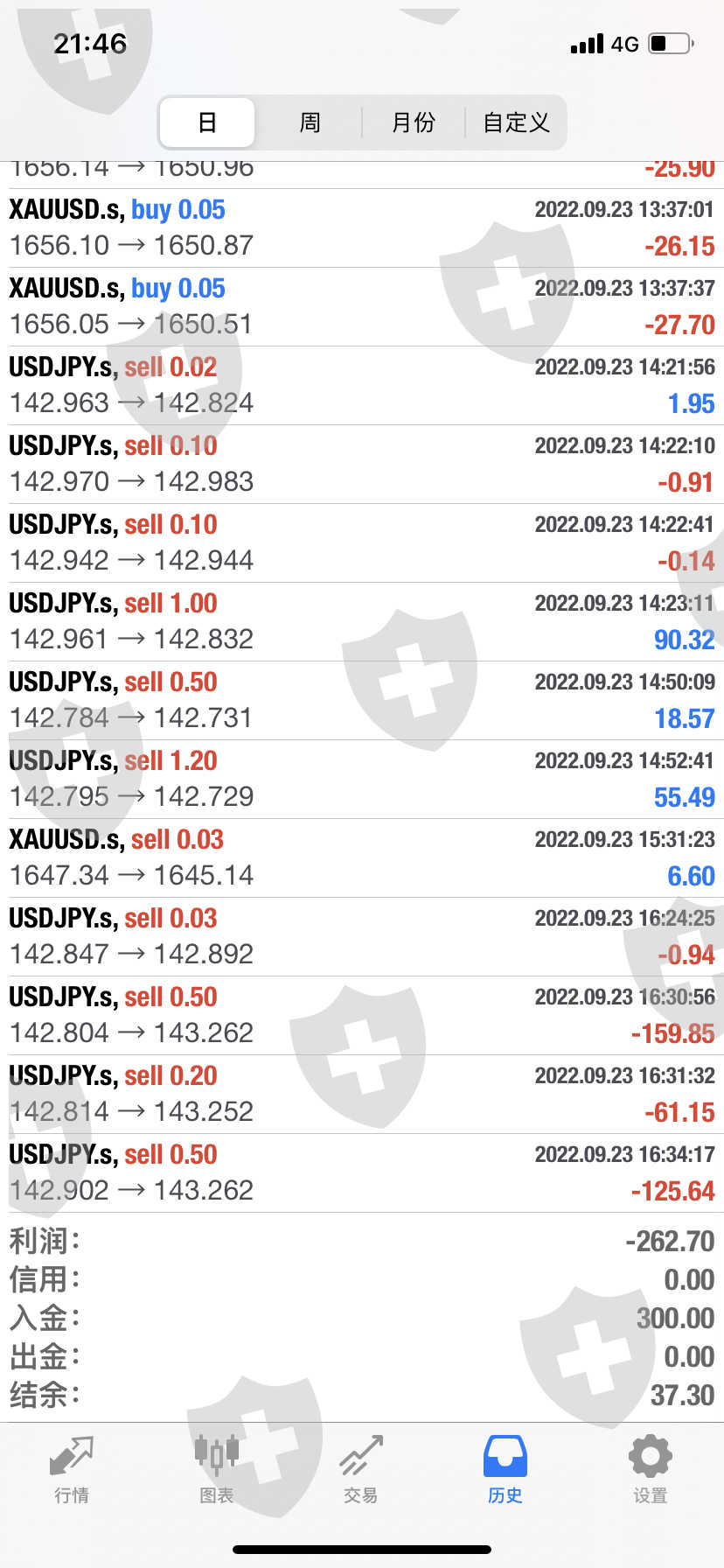Image resolution: width=724 pixels, height=1568 pixels.
Task: Choose the 自定义 custom period
Action: 516,122
